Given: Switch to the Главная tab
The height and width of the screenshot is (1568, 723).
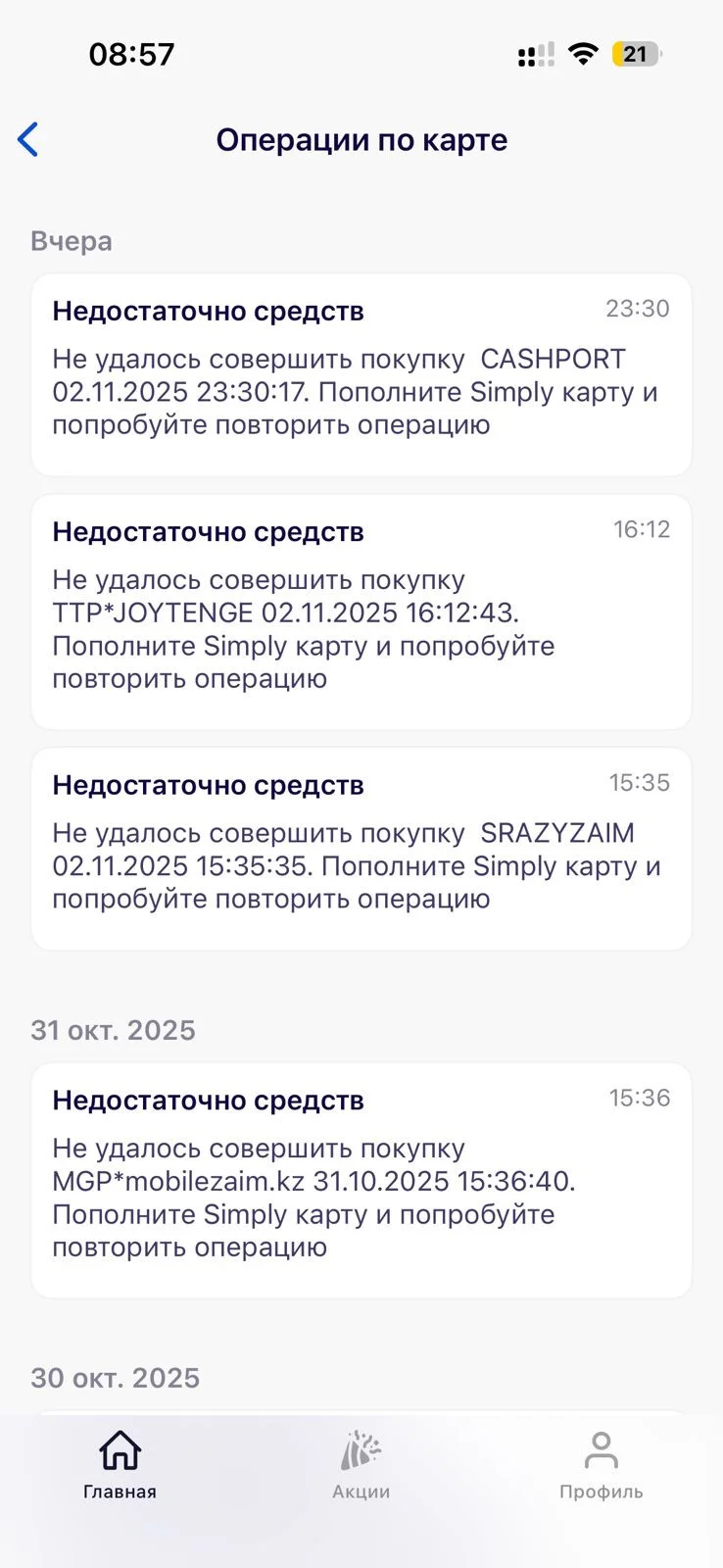Looking at the screenshot, I should (x=120, y=1464).
